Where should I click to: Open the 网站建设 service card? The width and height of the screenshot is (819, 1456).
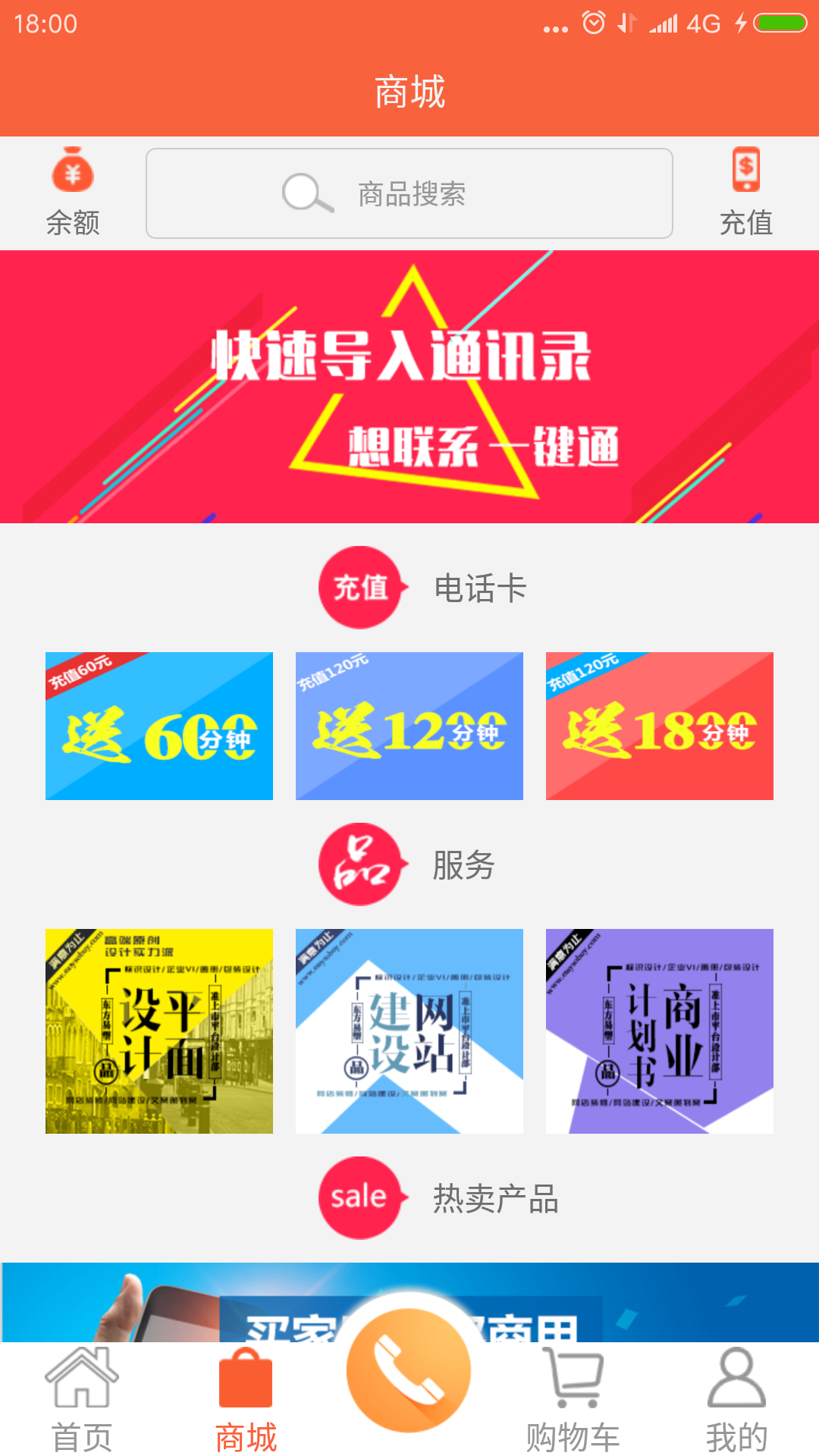(409, 1031)
